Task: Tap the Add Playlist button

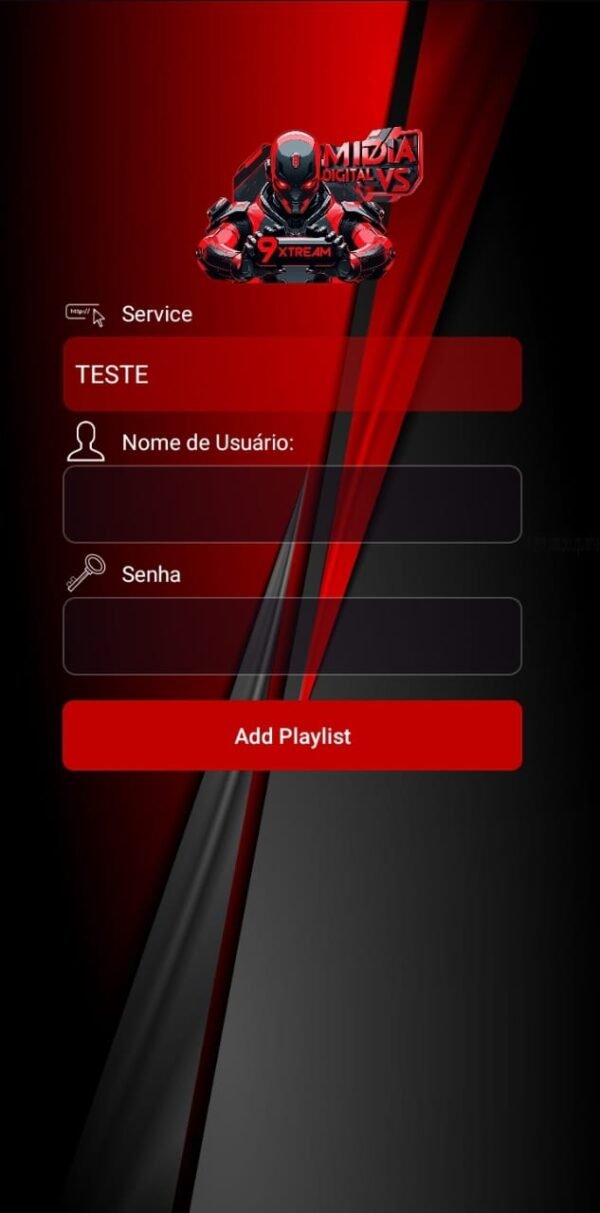Action: [292, 736]
